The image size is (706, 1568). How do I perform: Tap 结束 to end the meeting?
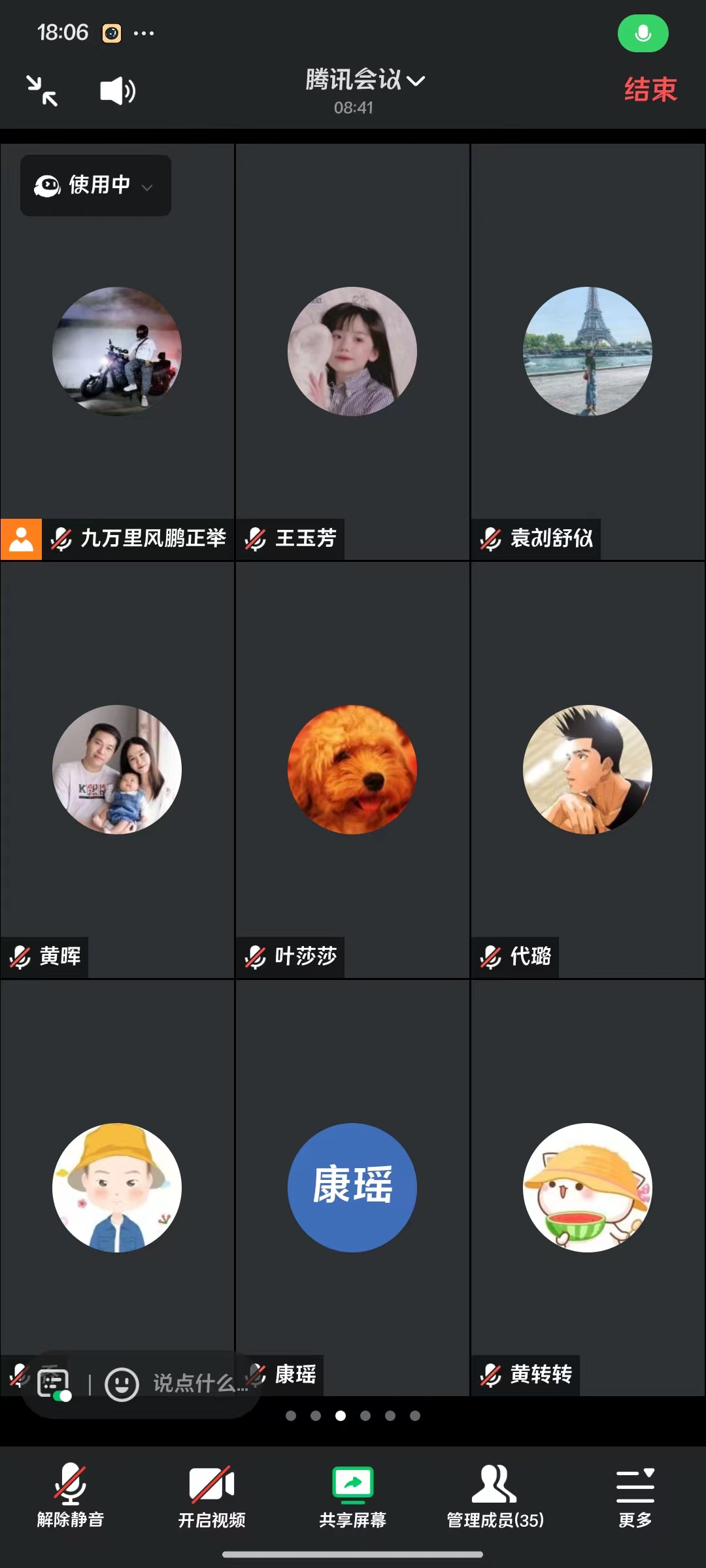pyautogui.click(x=650, y=90)
